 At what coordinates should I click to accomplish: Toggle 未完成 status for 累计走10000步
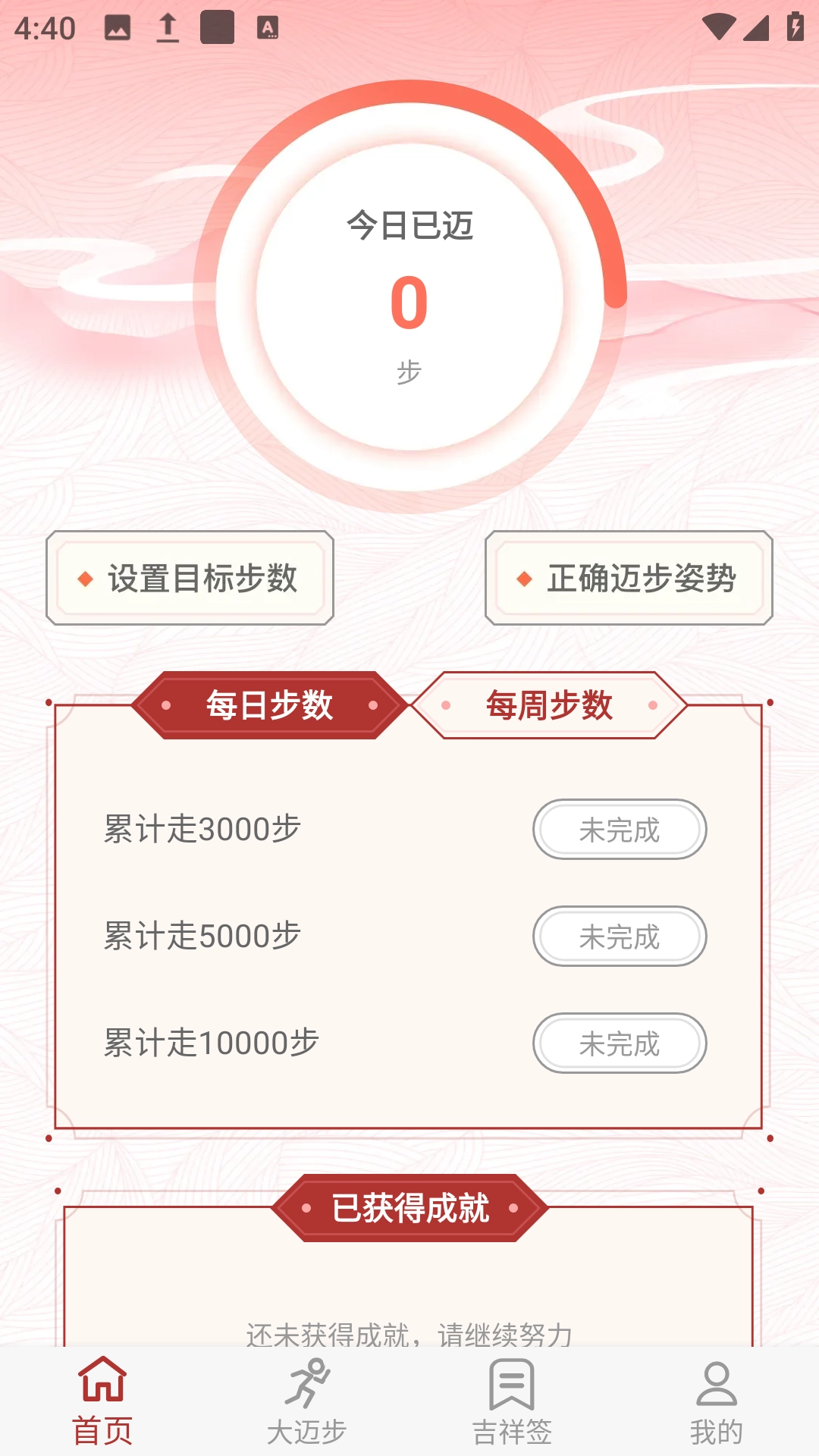tap(620, 1043)
